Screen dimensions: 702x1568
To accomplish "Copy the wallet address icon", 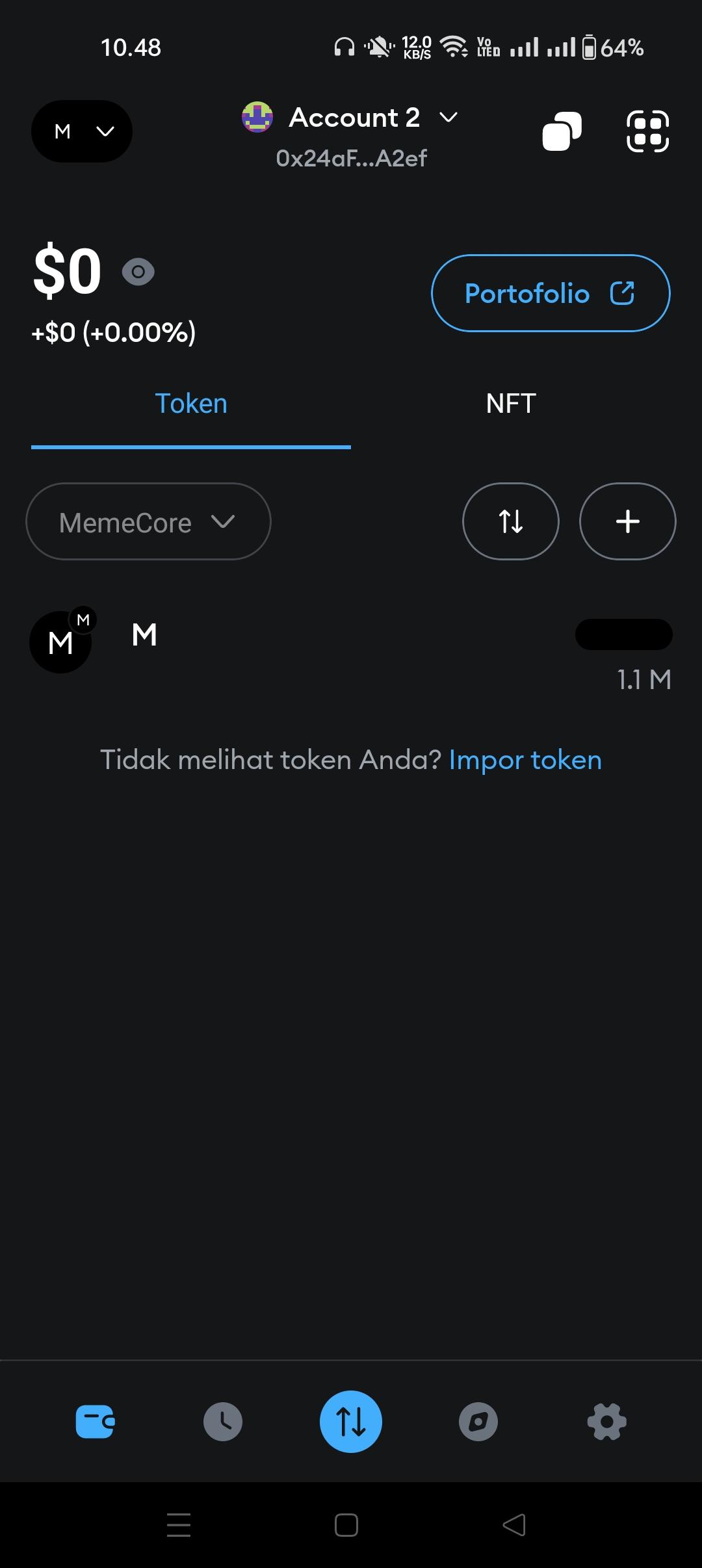I will point(562,131).
